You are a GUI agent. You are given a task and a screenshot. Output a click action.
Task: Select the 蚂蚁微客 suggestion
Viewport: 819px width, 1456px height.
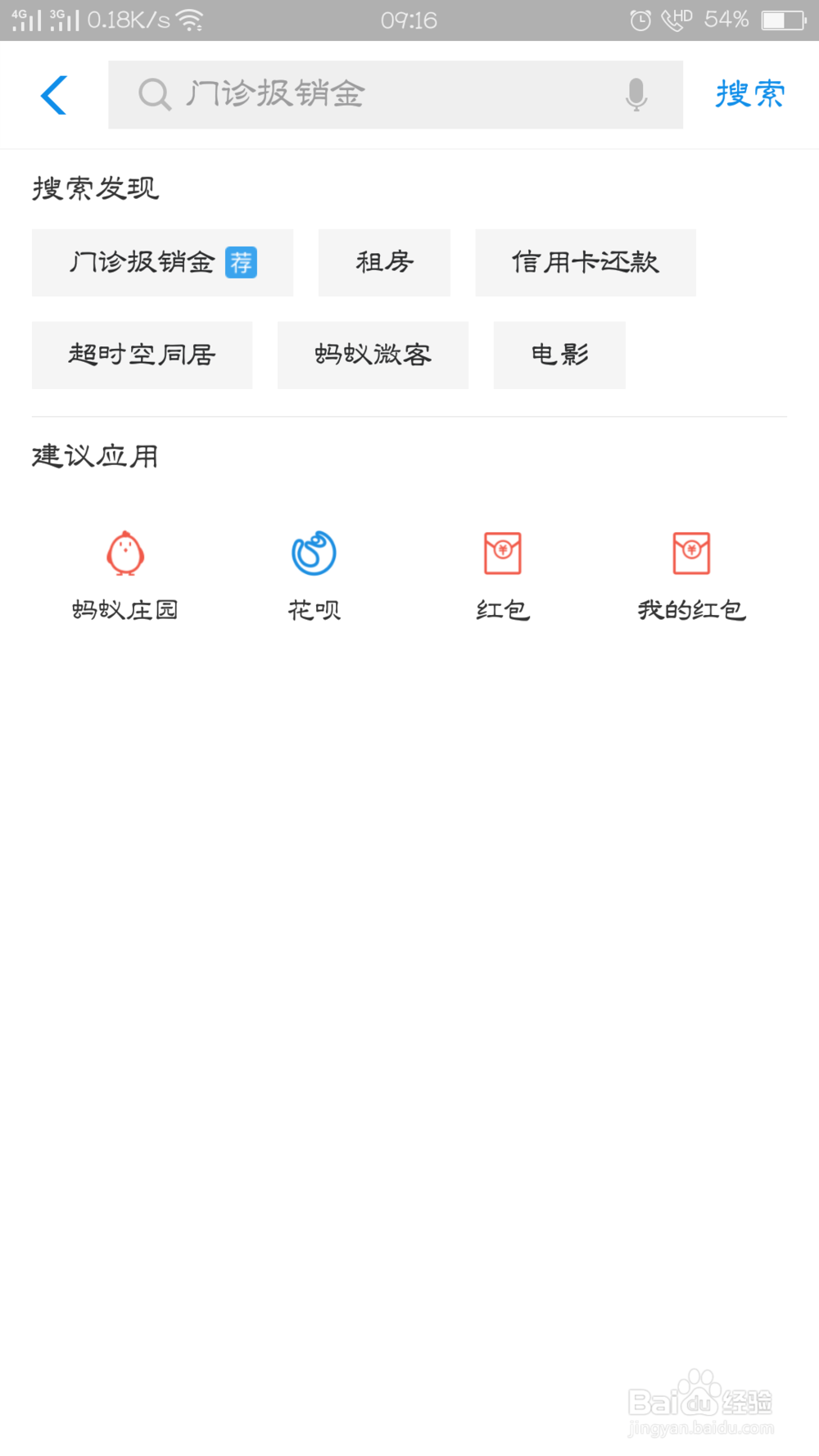tap(373, 355)
